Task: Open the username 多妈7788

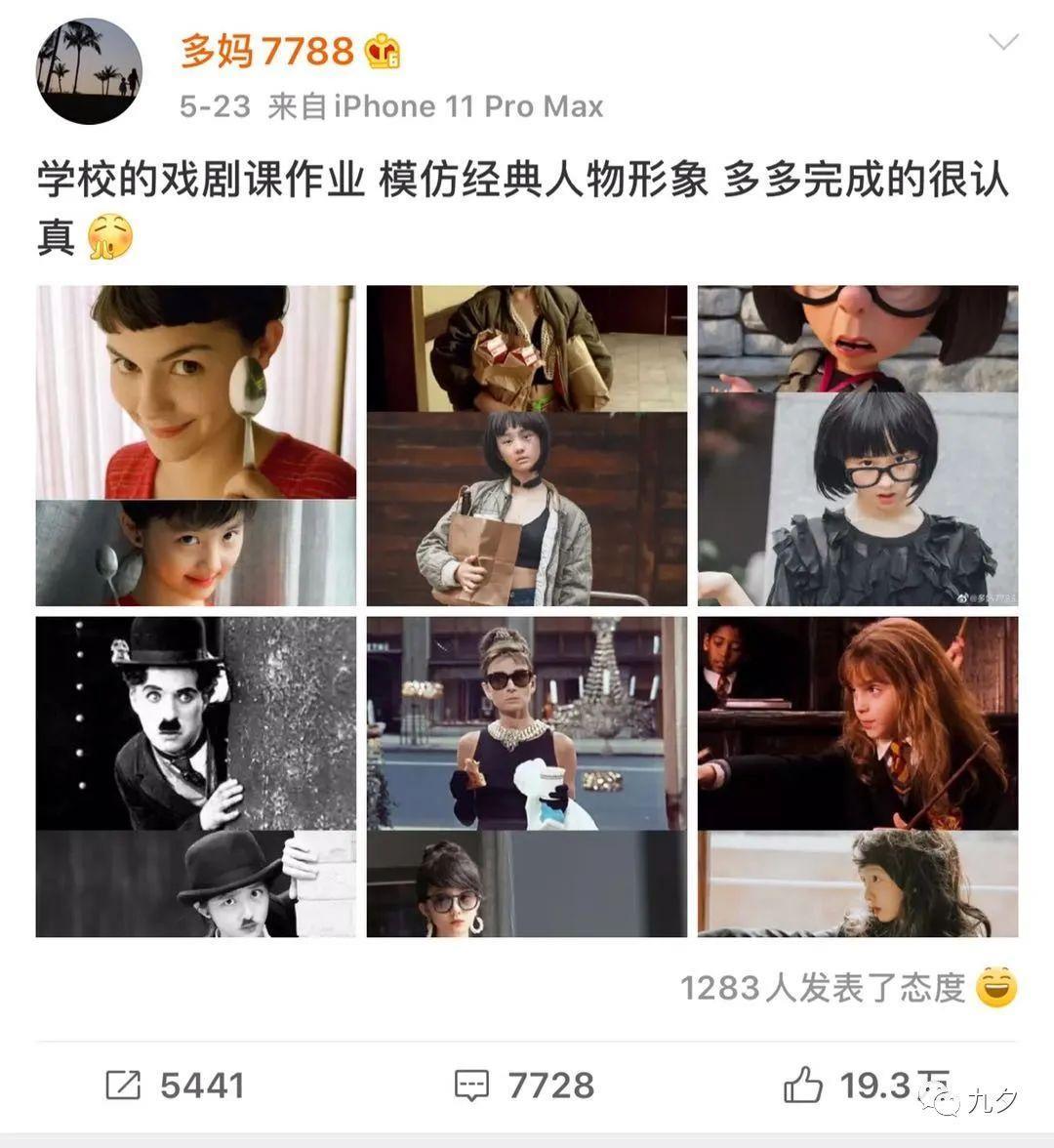Action: pos(265,51)
